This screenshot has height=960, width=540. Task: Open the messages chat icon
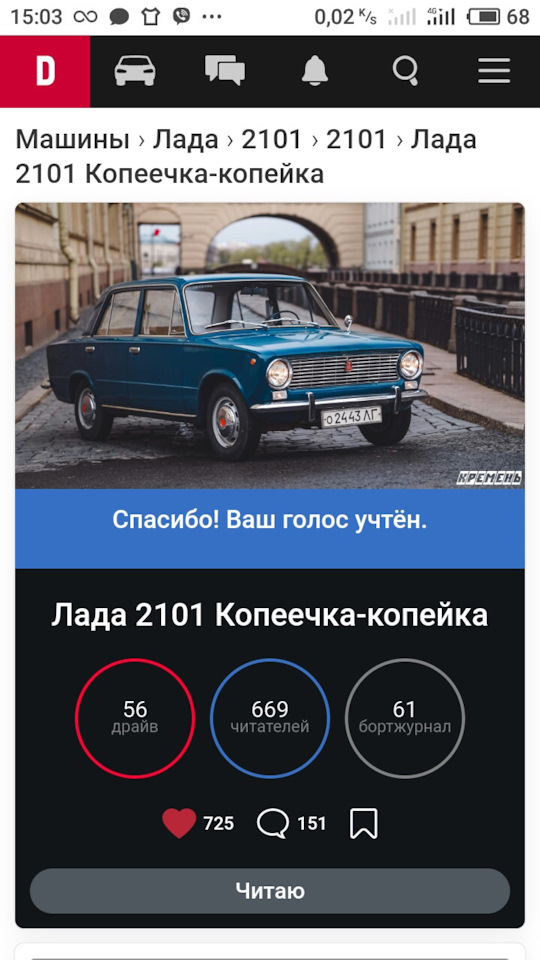[x=225, y=70]
